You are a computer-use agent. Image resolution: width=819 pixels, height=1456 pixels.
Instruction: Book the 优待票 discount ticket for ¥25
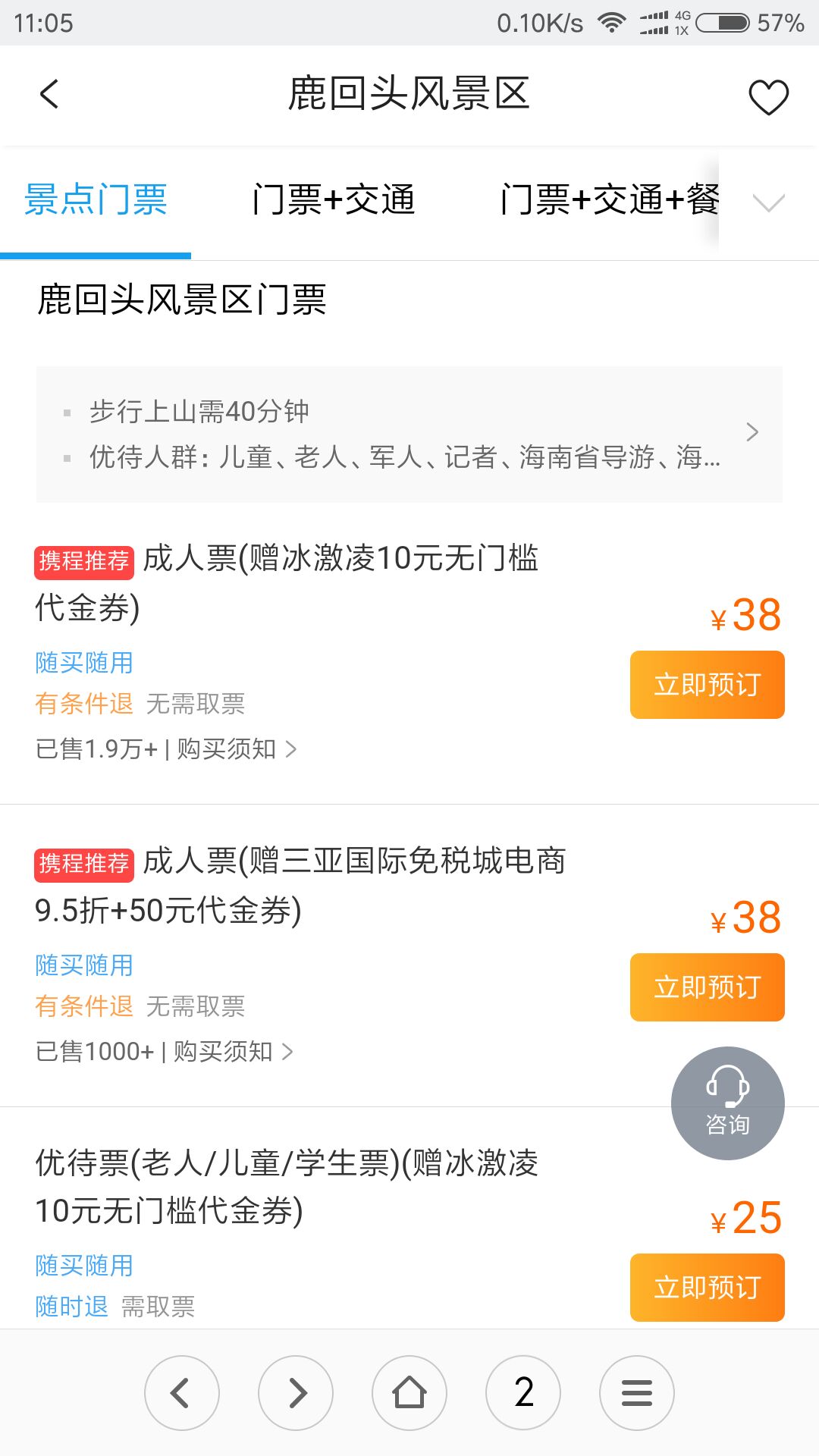tap(707, 1288)
